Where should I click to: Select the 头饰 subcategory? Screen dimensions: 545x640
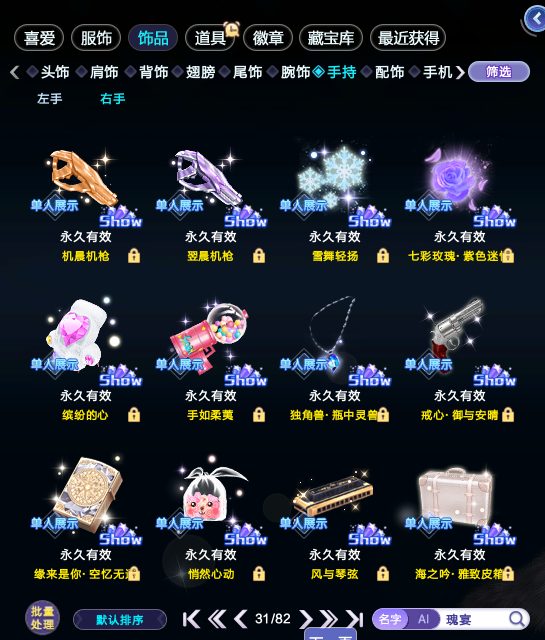(55, 72)
